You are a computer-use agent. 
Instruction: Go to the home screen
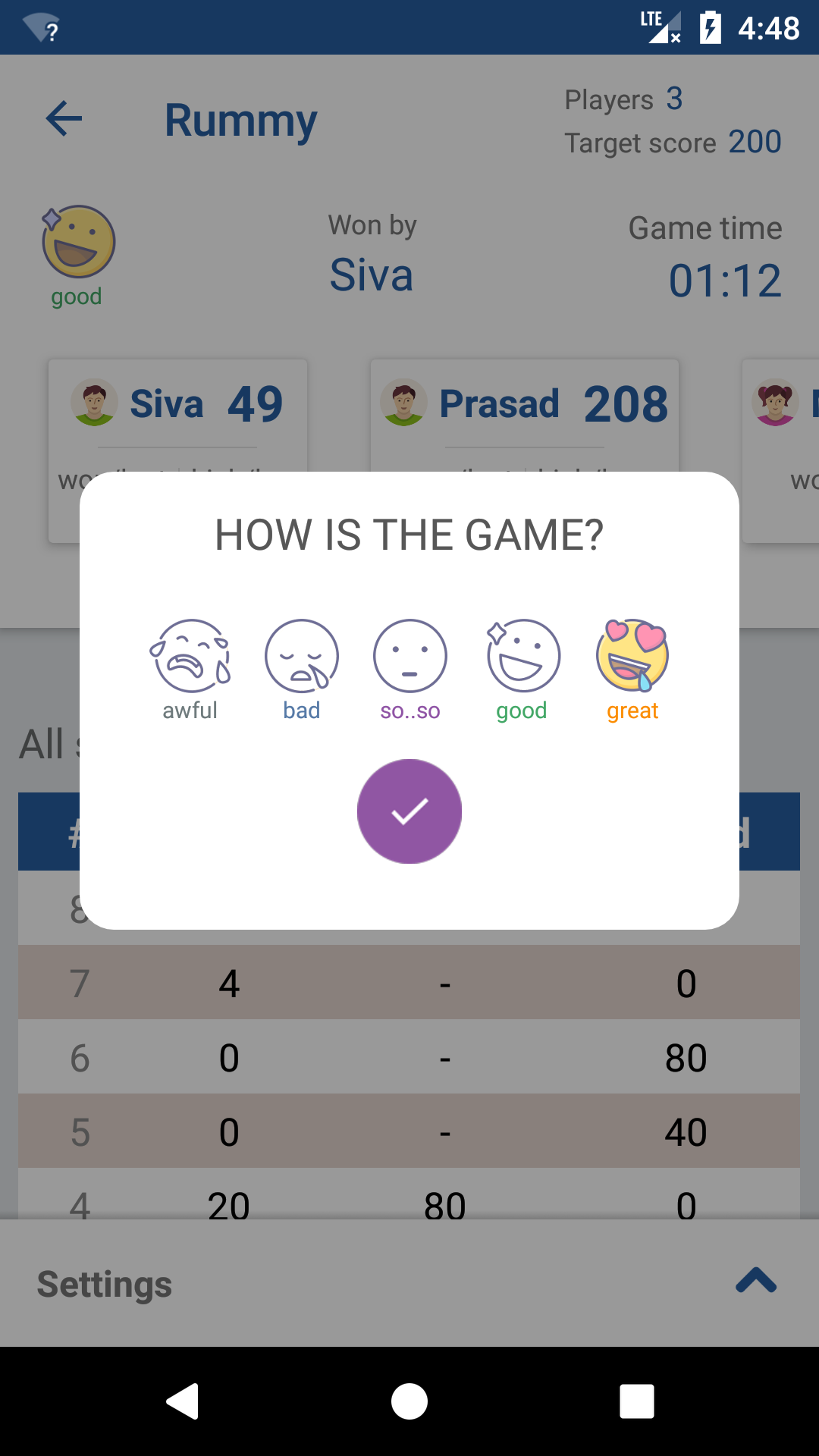[409, 1401]
